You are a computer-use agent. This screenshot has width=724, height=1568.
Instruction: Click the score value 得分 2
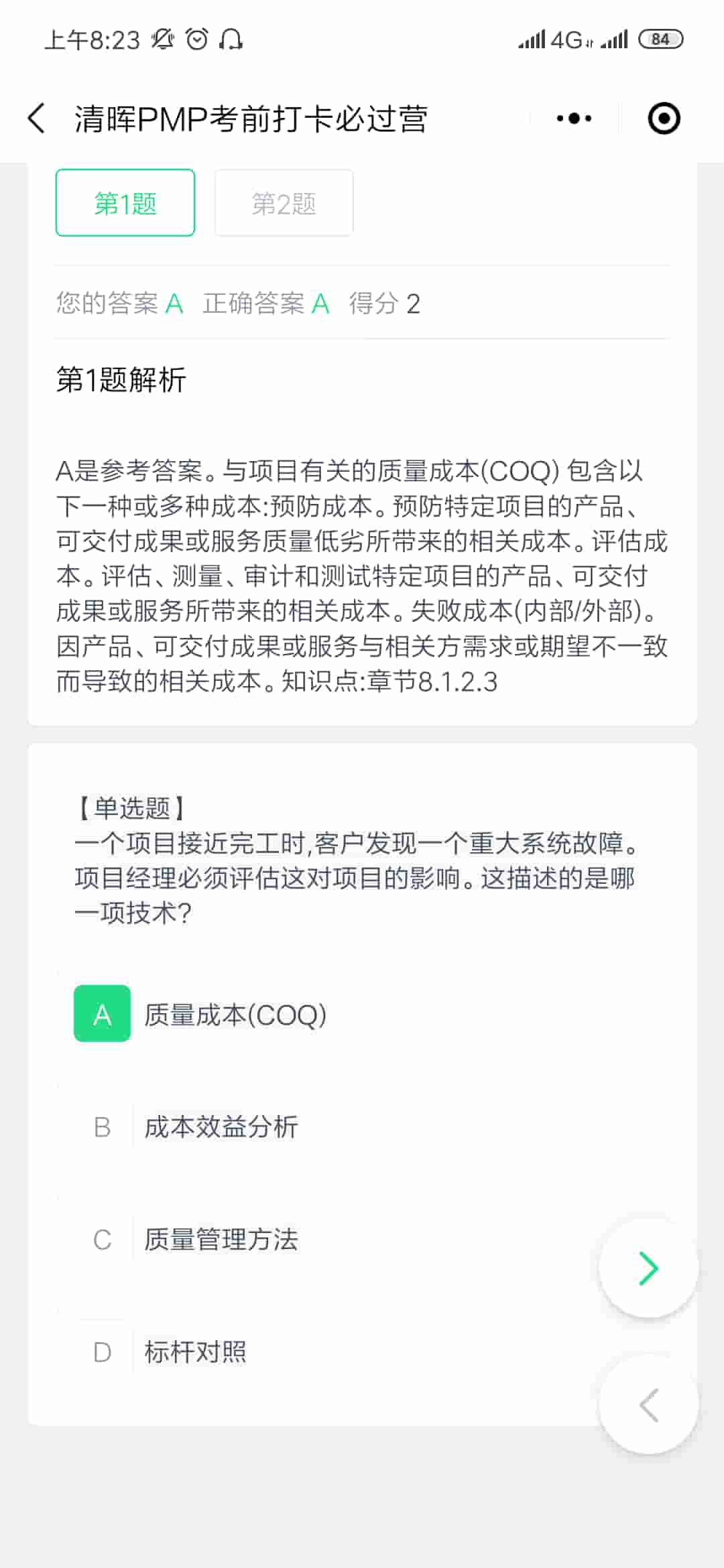click(384, 305)
